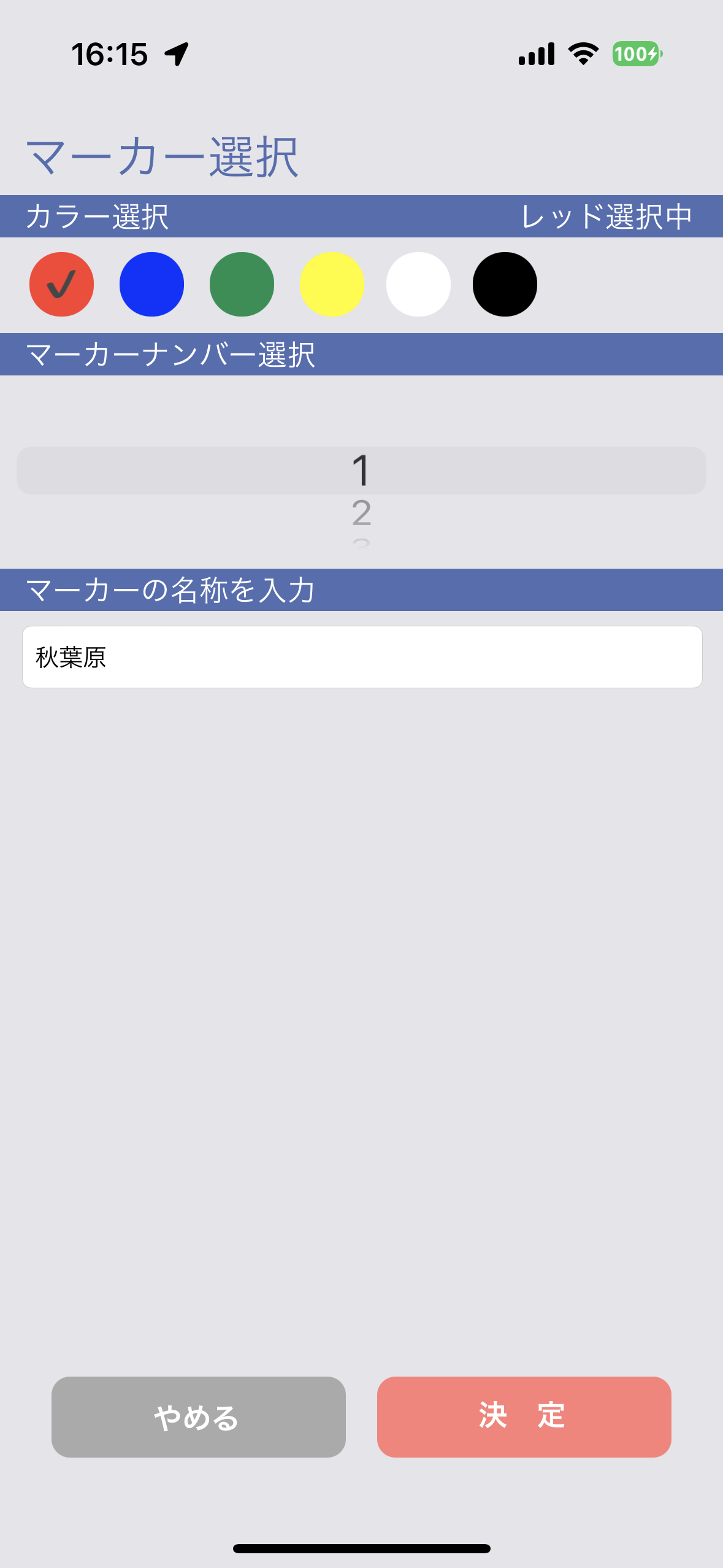Choose the white marker color
The height and width of the screenshot is (1568, 723).
click(418, 284)
